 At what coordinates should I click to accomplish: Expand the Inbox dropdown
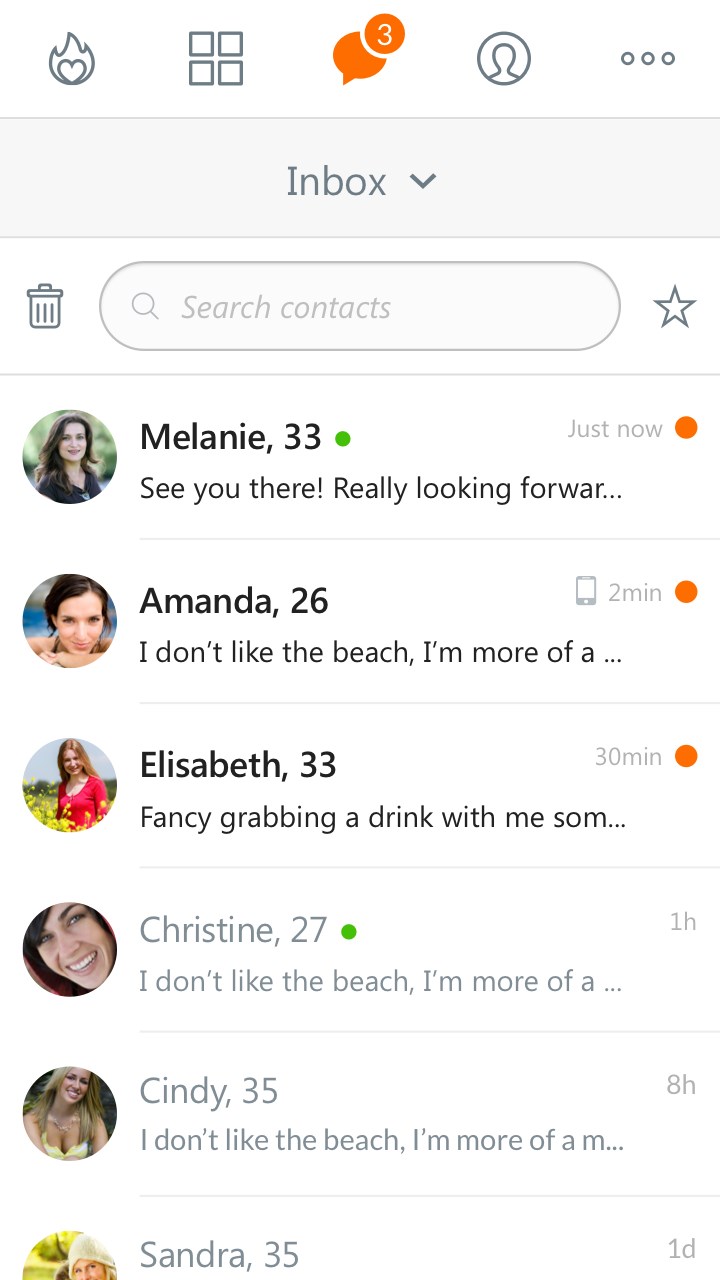[x=360, y=181]
